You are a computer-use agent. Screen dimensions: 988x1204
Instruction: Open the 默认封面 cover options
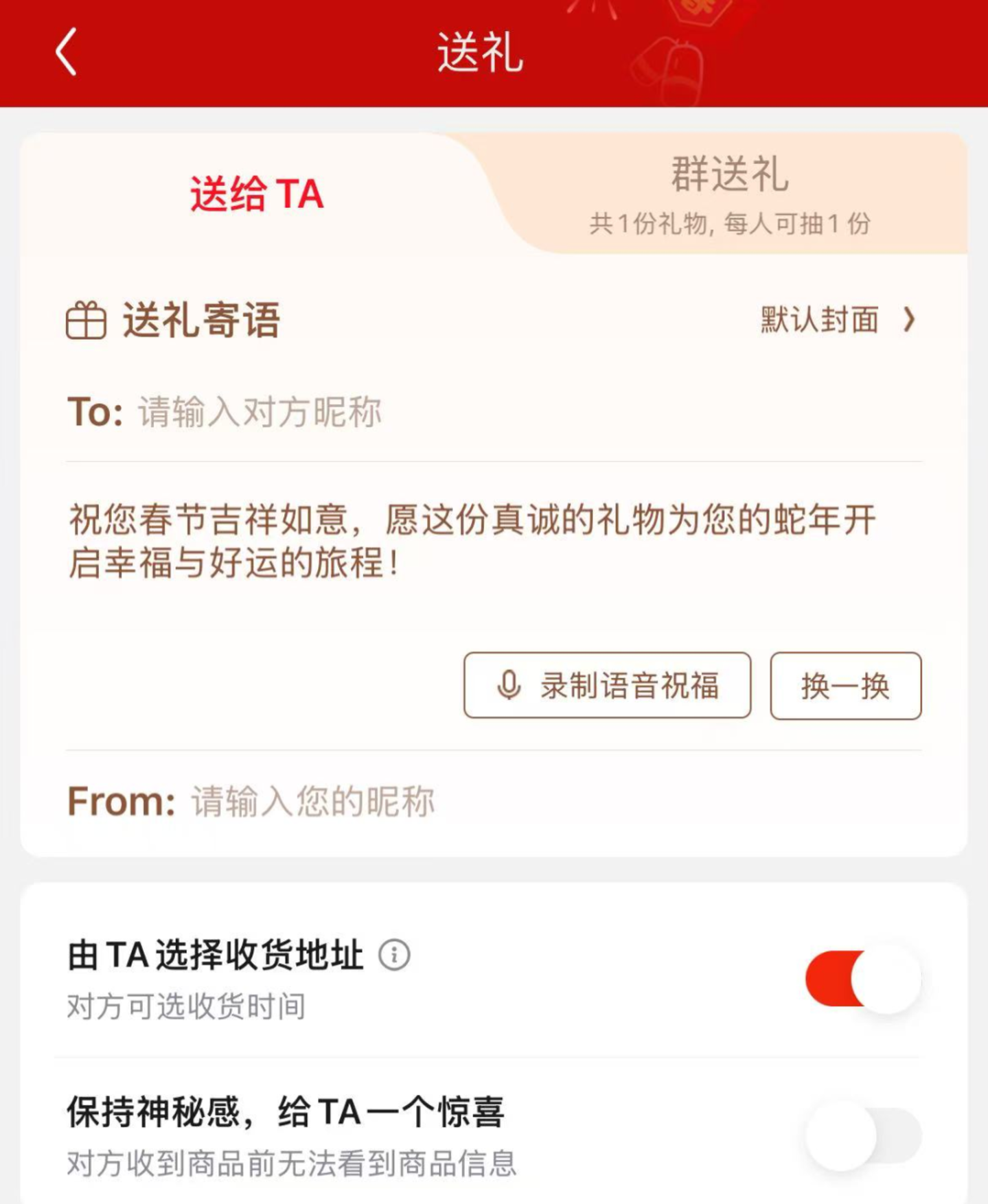(x=838, y=320)
